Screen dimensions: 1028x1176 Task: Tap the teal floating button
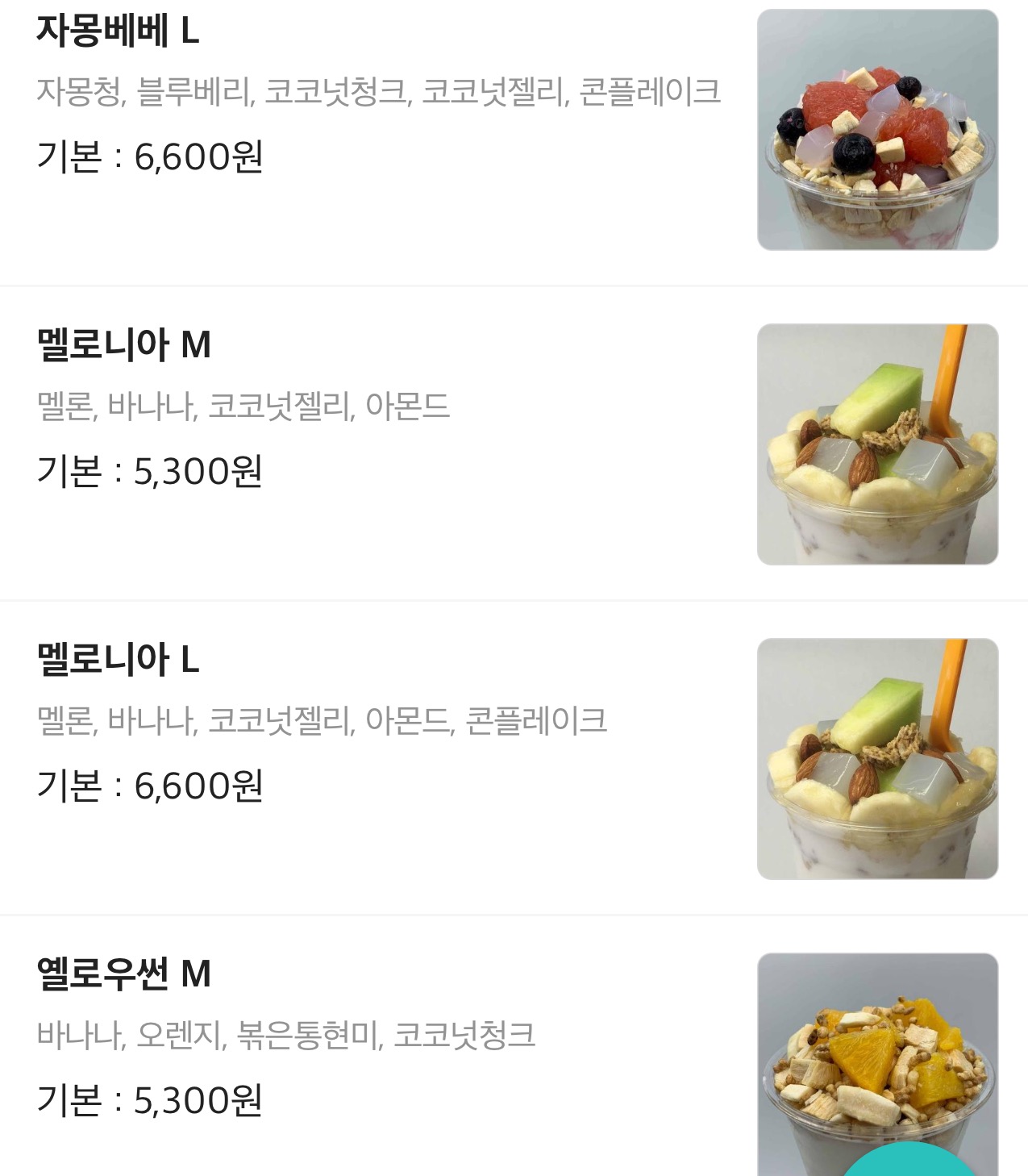pyautogui.click(x=909, y=1161)
